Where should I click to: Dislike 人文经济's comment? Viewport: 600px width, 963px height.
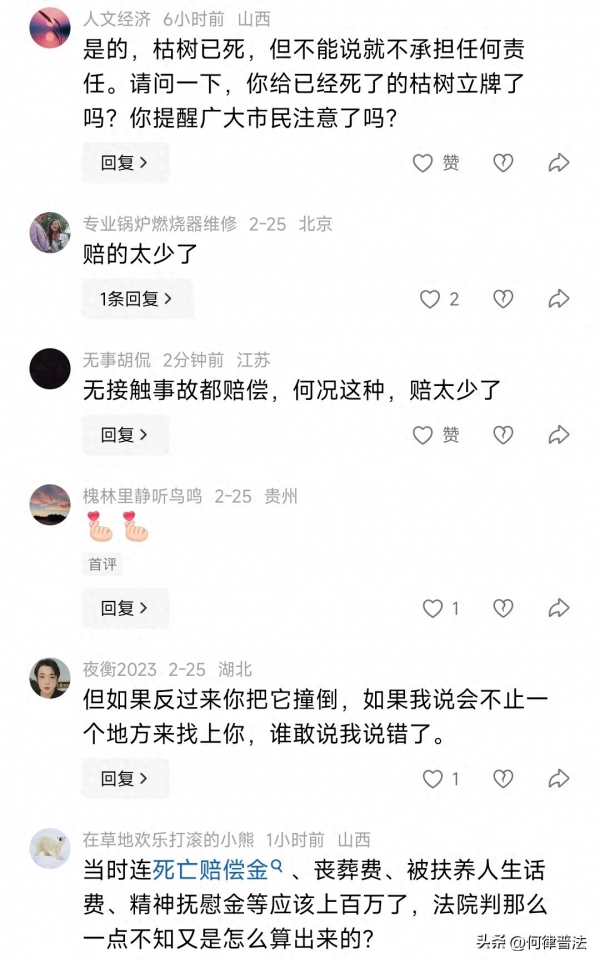[x=503, y=162]
